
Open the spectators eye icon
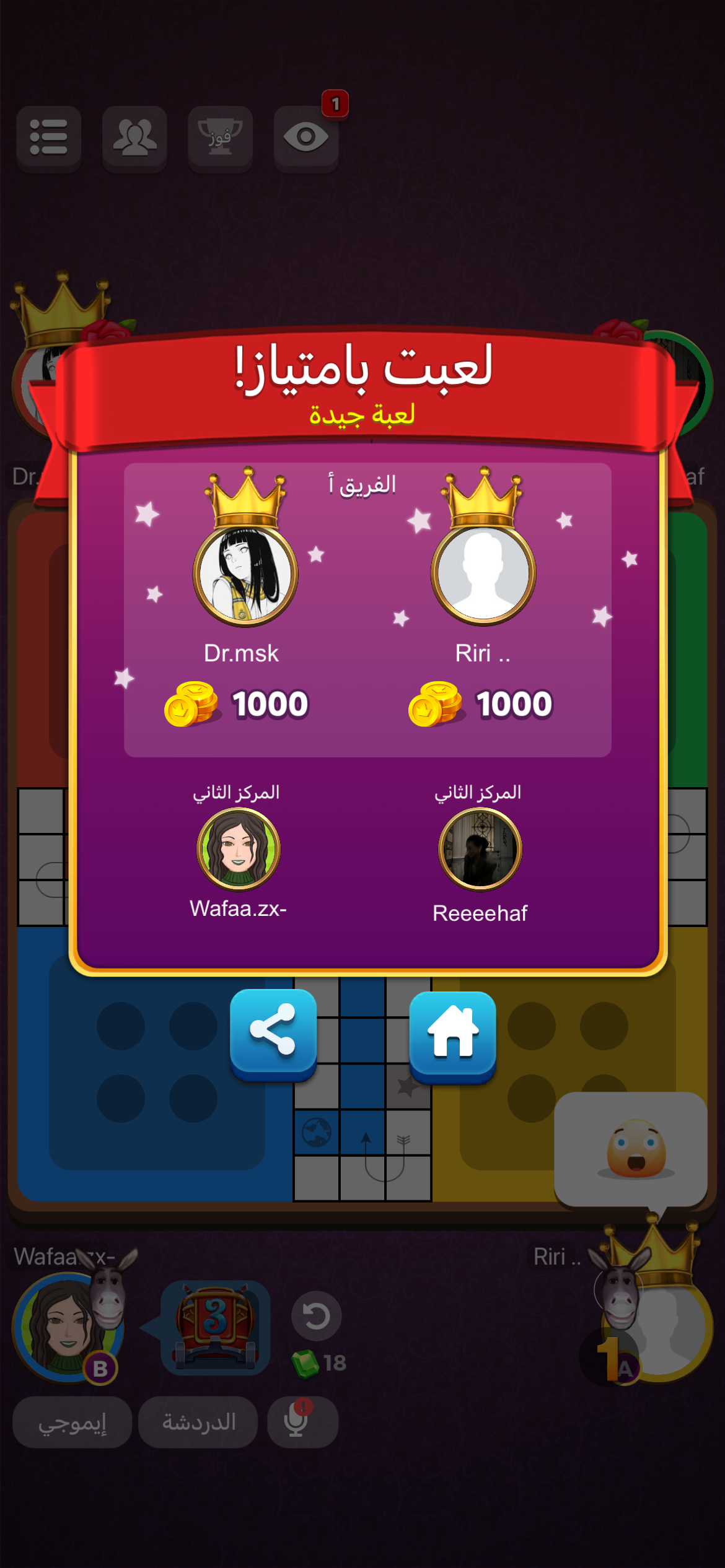pos(305,137)
